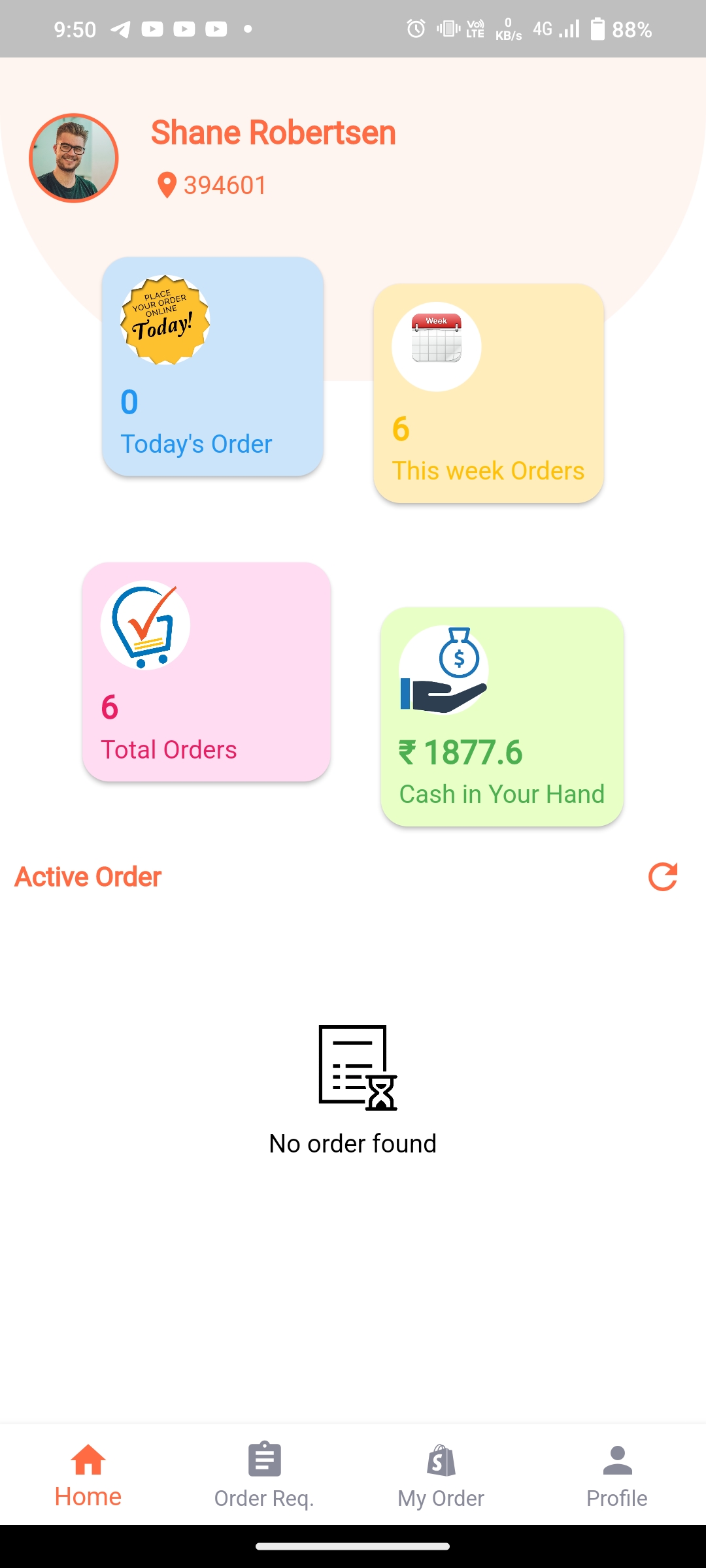Open the Today's Order card
Screen dimensions: 706x1568
click(212, 367)
